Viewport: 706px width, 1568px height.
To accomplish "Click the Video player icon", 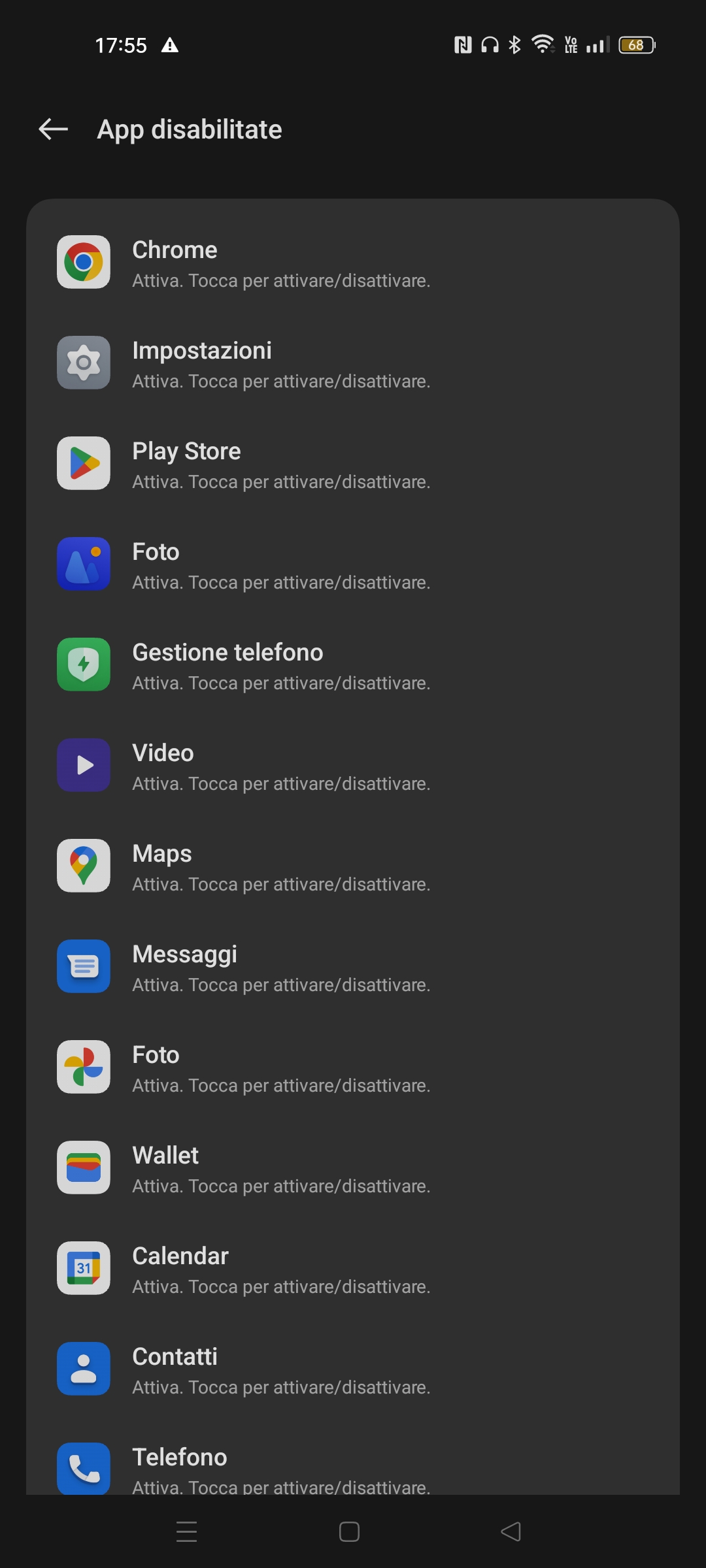I will click(84, 766).
